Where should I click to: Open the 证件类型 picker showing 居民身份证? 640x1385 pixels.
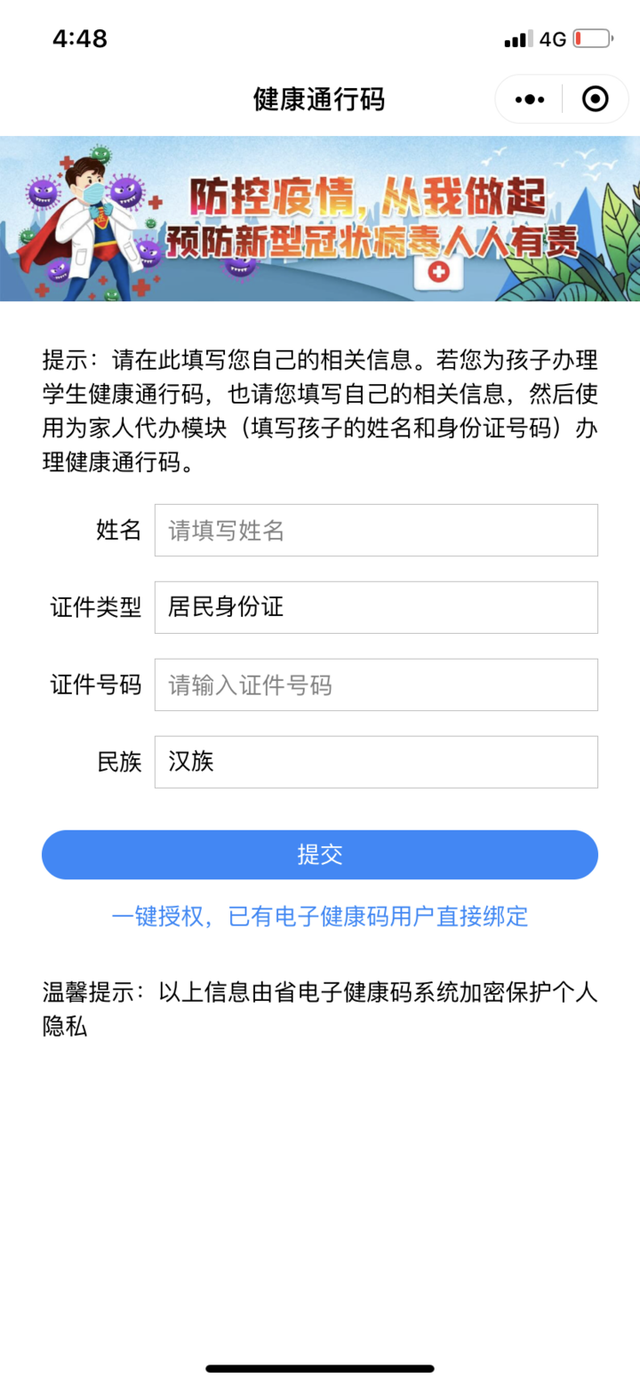[x=376, y=607]
